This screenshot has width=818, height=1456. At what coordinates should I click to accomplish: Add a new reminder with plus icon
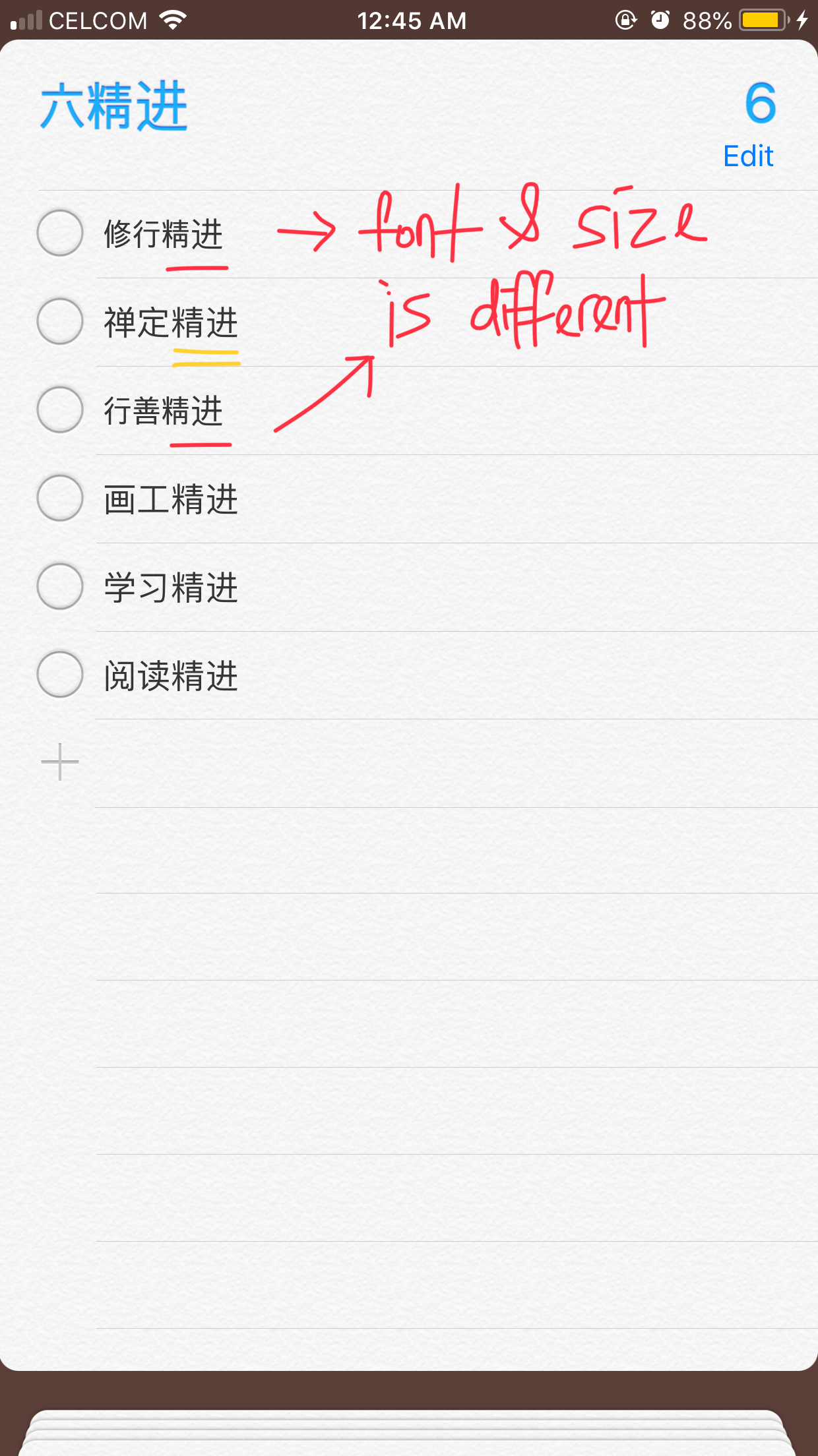pos(60,762)
